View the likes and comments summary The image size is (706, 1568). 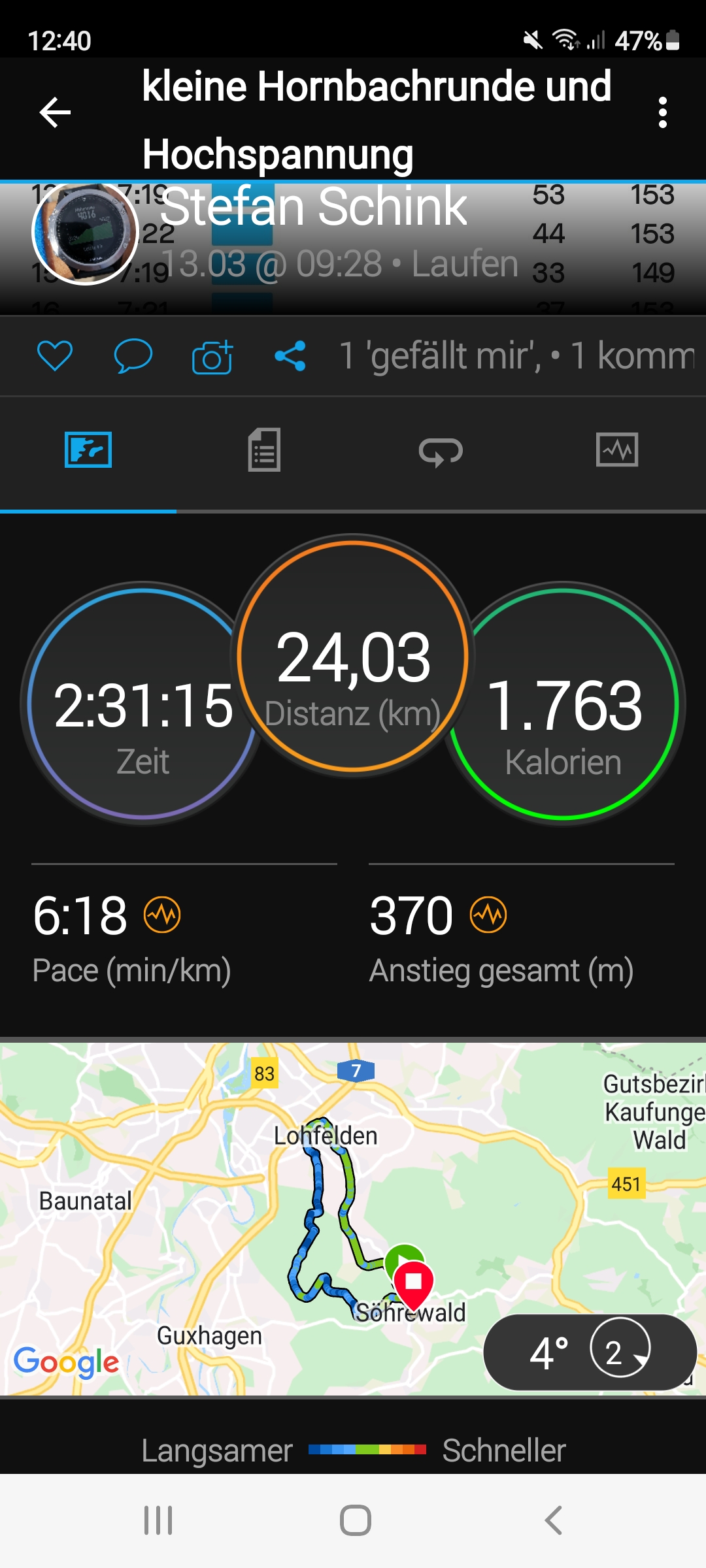pyautogui.click(x=516, y=356)
